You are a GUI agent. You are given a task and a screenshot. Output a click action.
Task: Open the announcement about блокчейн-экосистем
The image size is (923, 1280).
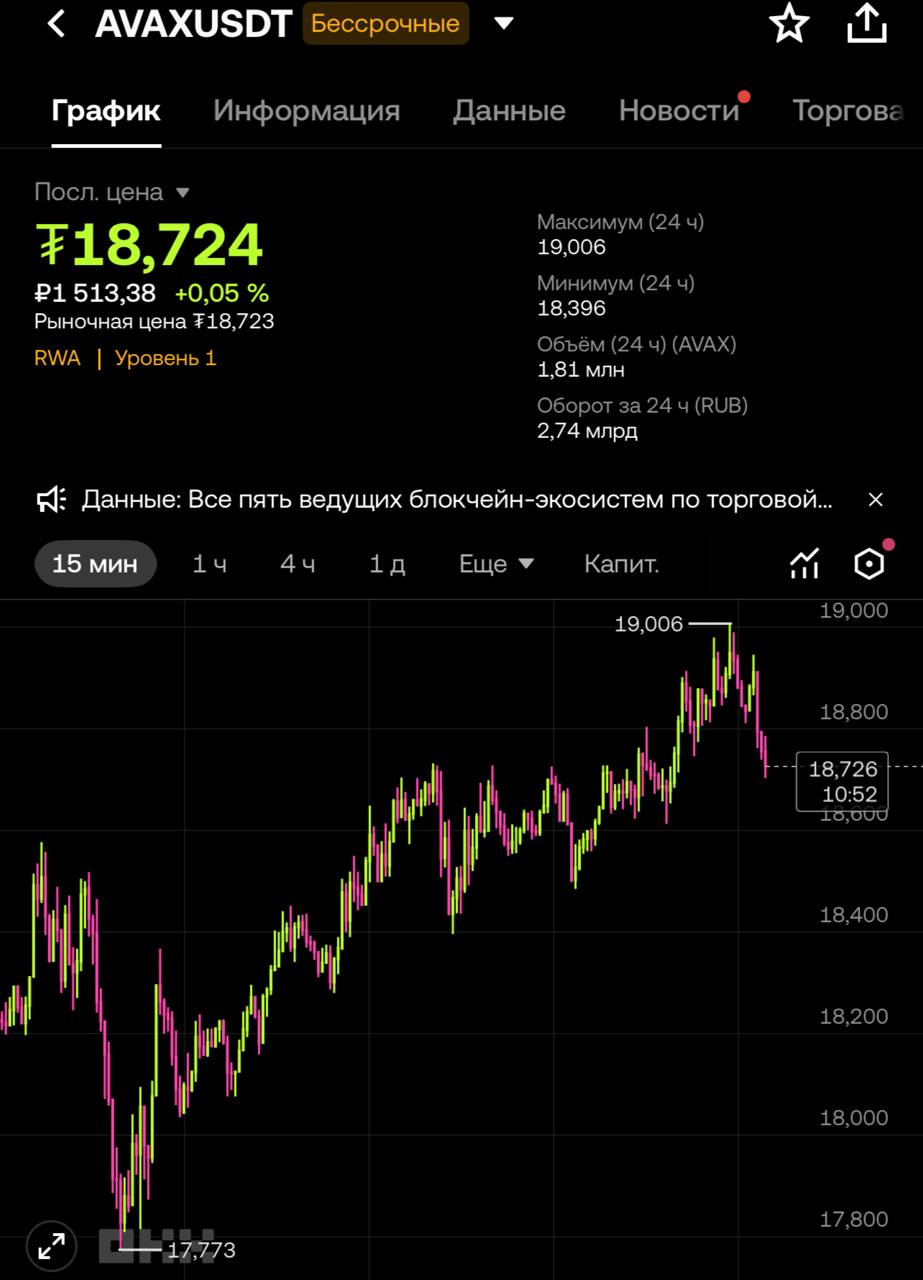tap(456, 499)
